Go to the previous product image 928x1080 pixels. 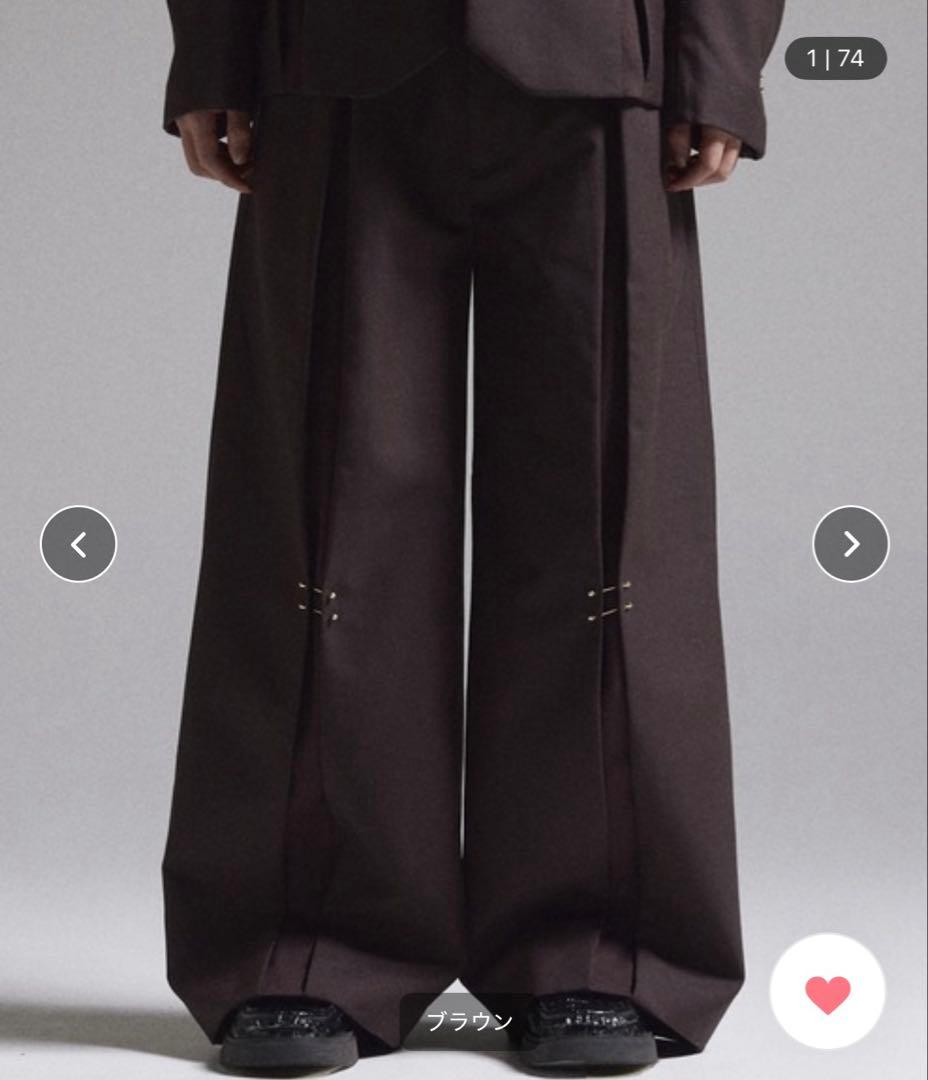[78, 544]
